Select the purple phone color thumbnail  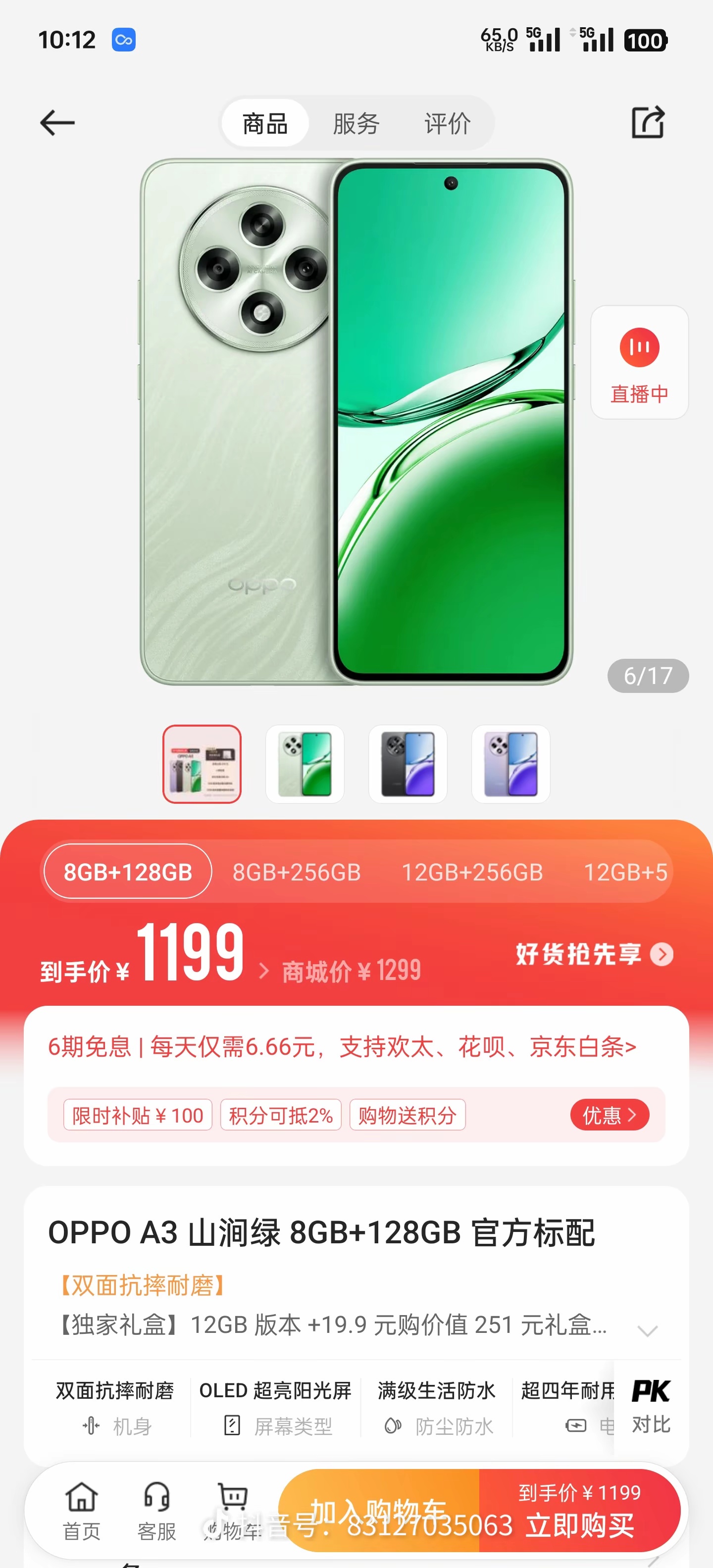511,764
